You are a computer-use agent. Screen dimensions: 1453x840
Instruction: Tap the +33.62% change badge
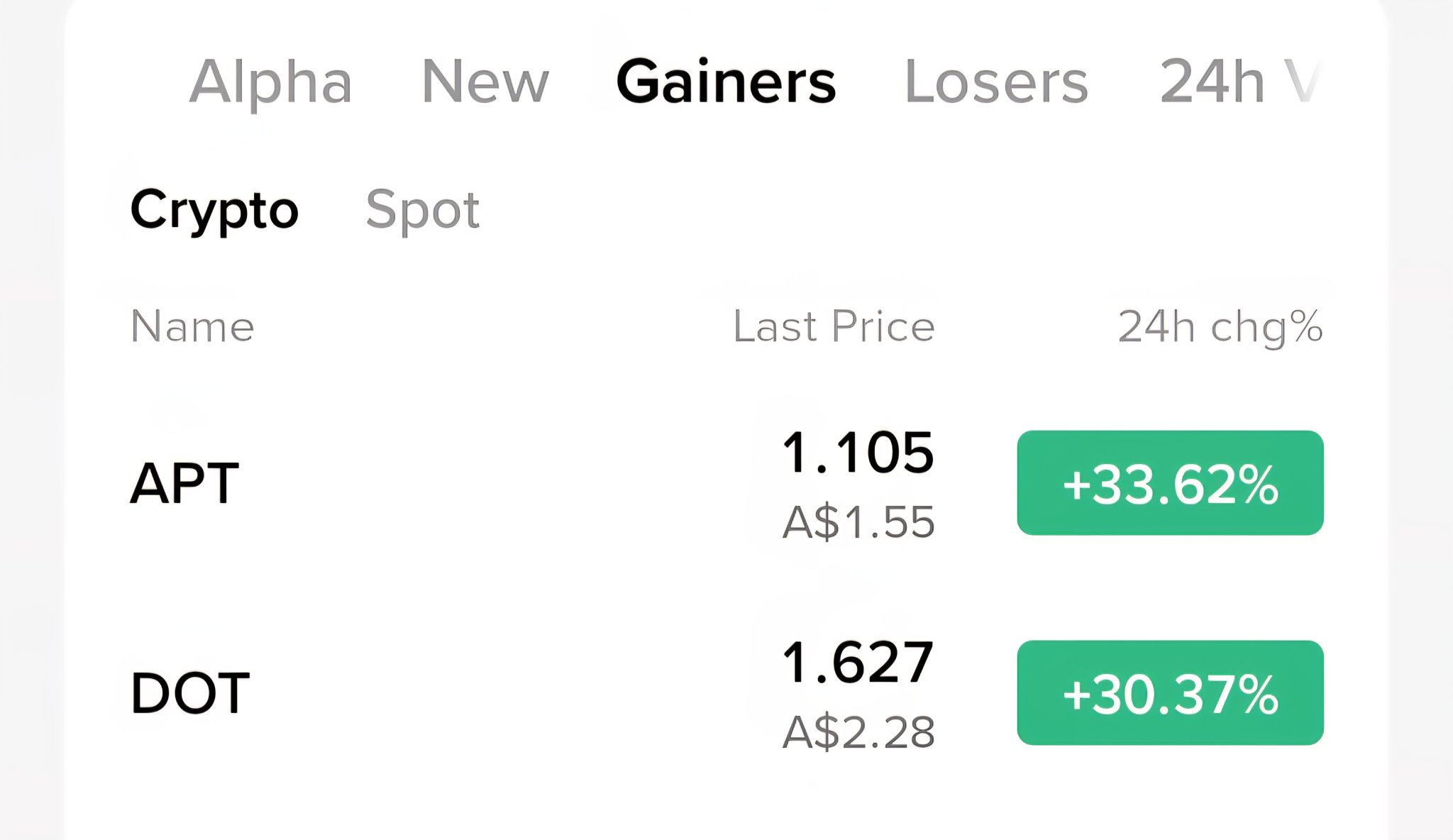(x=1170, y=483)
